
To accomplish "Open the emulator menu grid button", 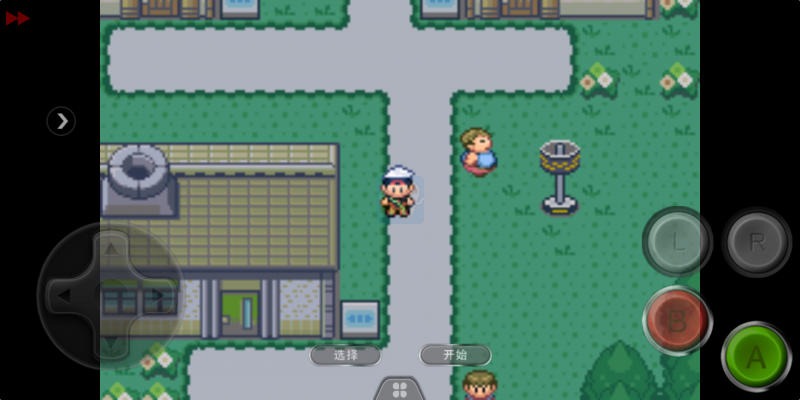I will coord(399,389).
